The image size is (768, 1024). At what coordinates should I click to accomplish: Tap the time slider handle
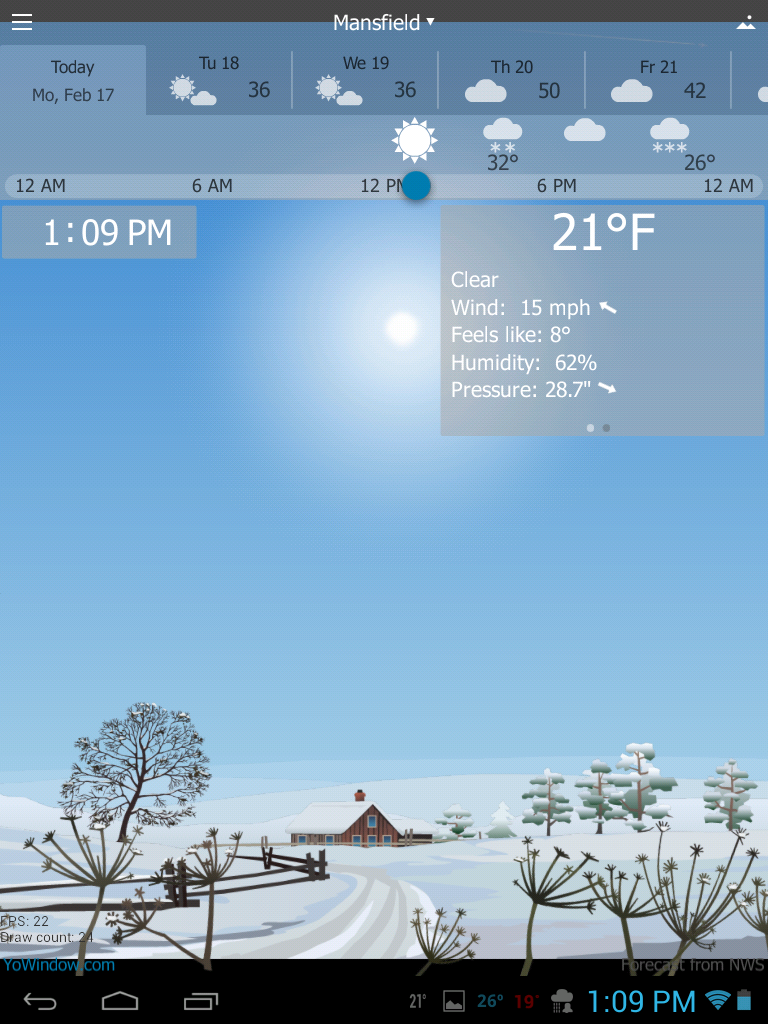tap(416, 186)
